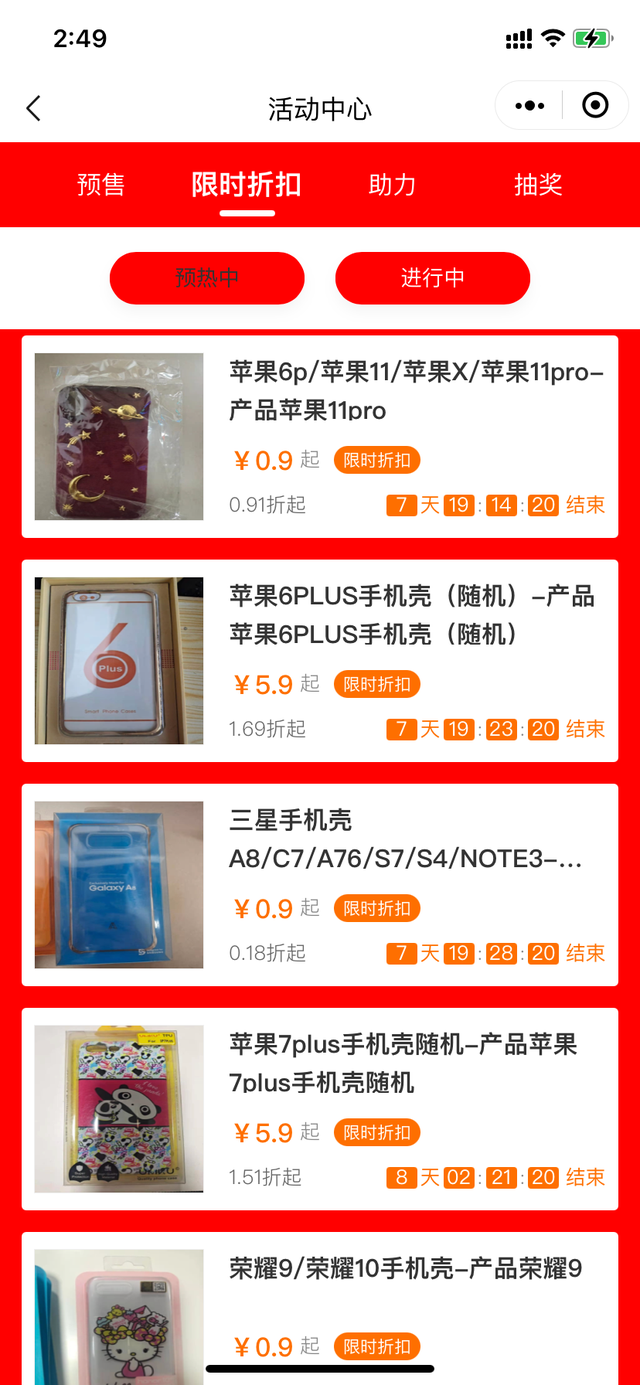Open the 抽奖 tab
The image size is (640, 1385).
[x=538, y=185]
